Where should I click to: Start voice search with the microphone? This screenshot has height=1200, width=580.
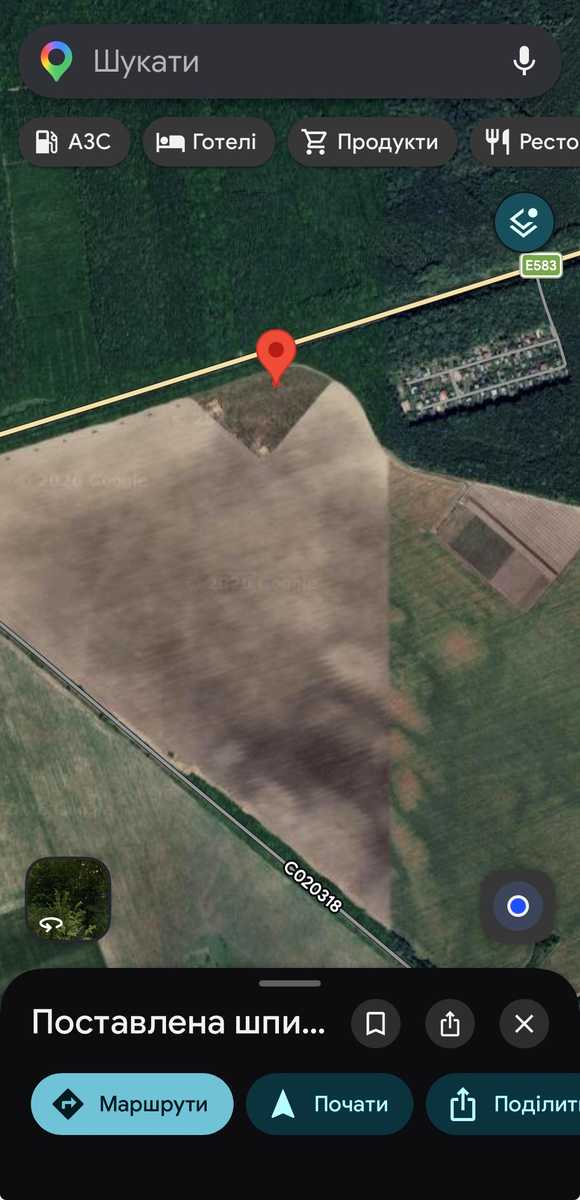click(x=524, y=62)
